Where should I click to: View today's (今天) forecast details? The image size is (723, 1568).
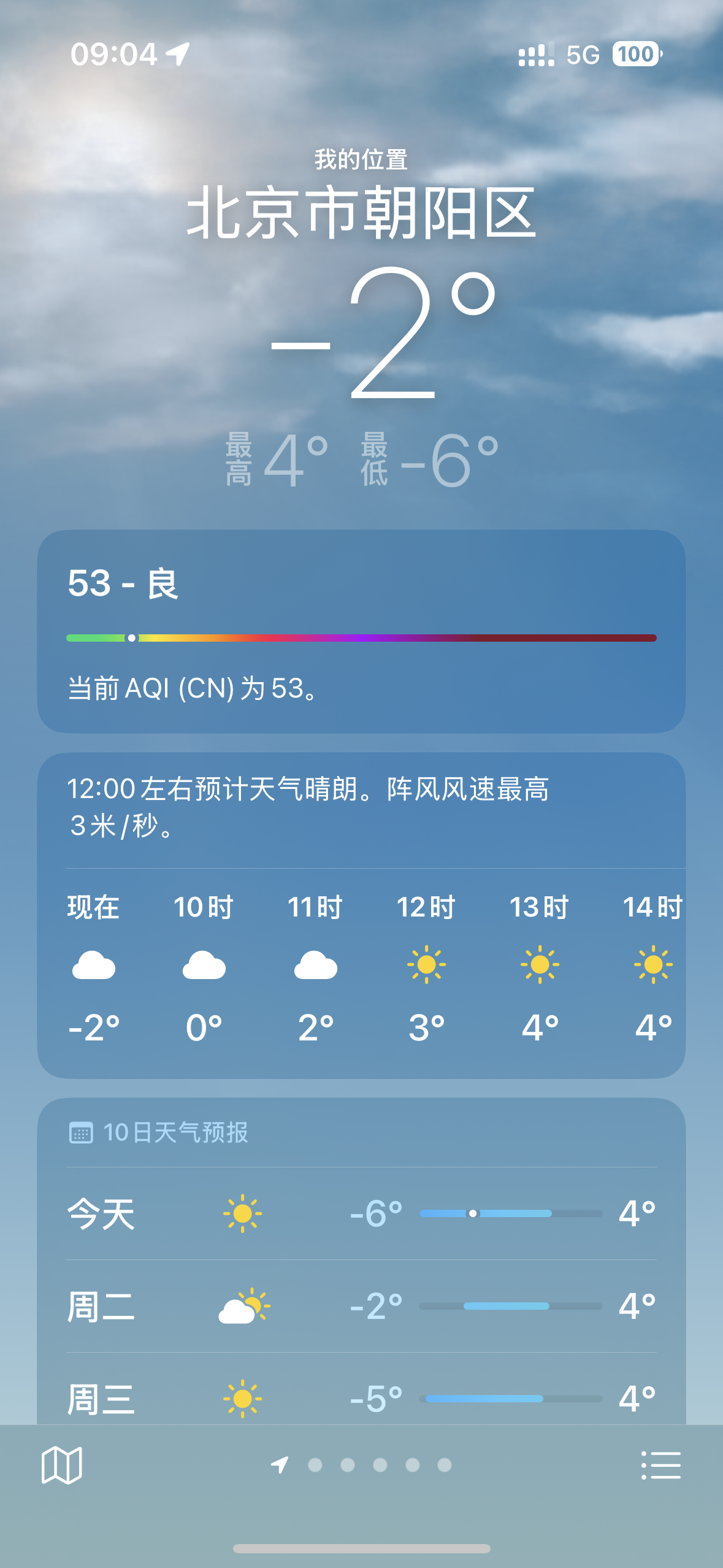[x=361, y=1213]
